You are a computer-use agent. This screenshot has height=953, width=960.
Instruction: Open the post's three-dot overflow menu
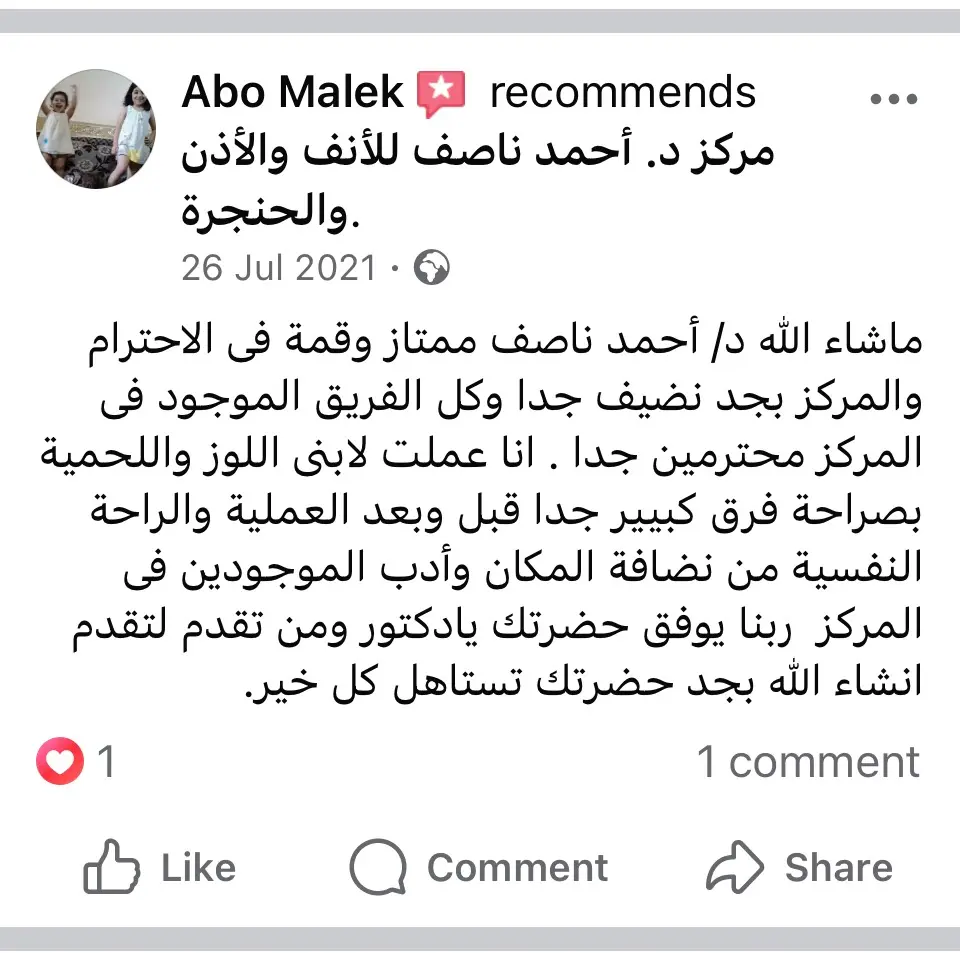893,99
